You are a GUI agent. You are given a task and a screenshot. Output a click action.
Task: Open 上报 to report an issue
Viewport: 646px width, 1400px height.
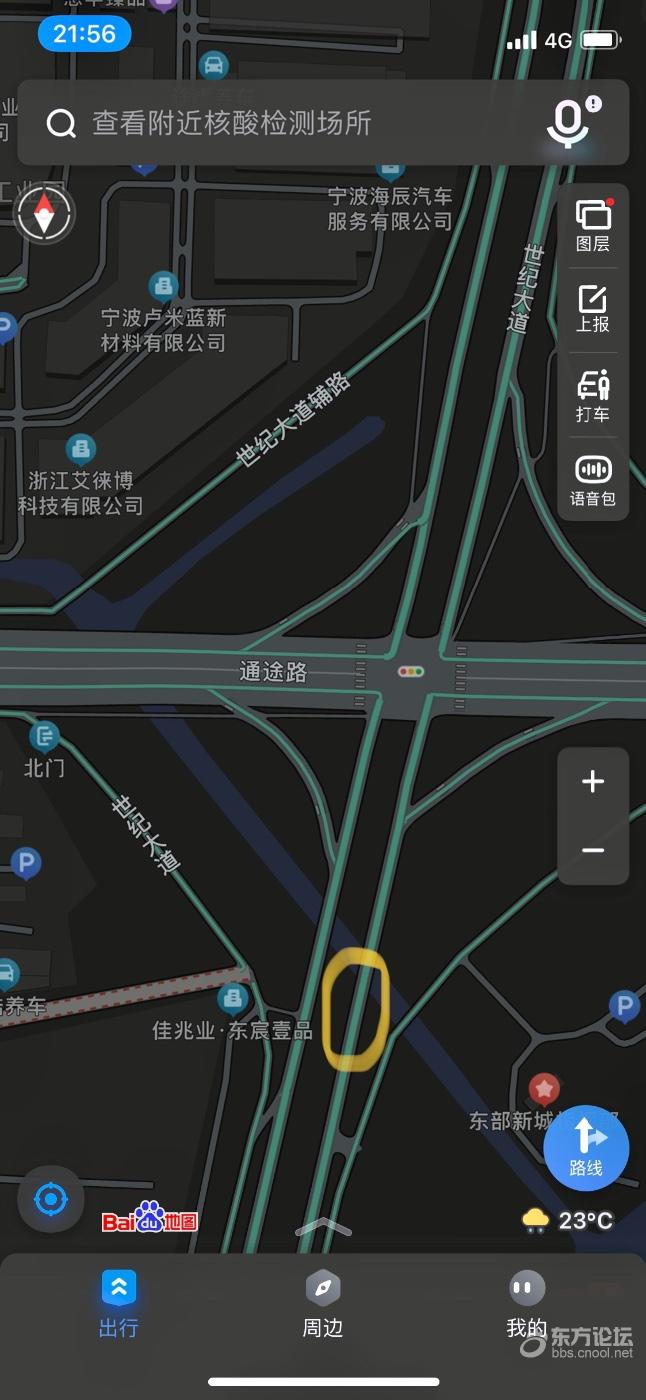pos(593,308)
